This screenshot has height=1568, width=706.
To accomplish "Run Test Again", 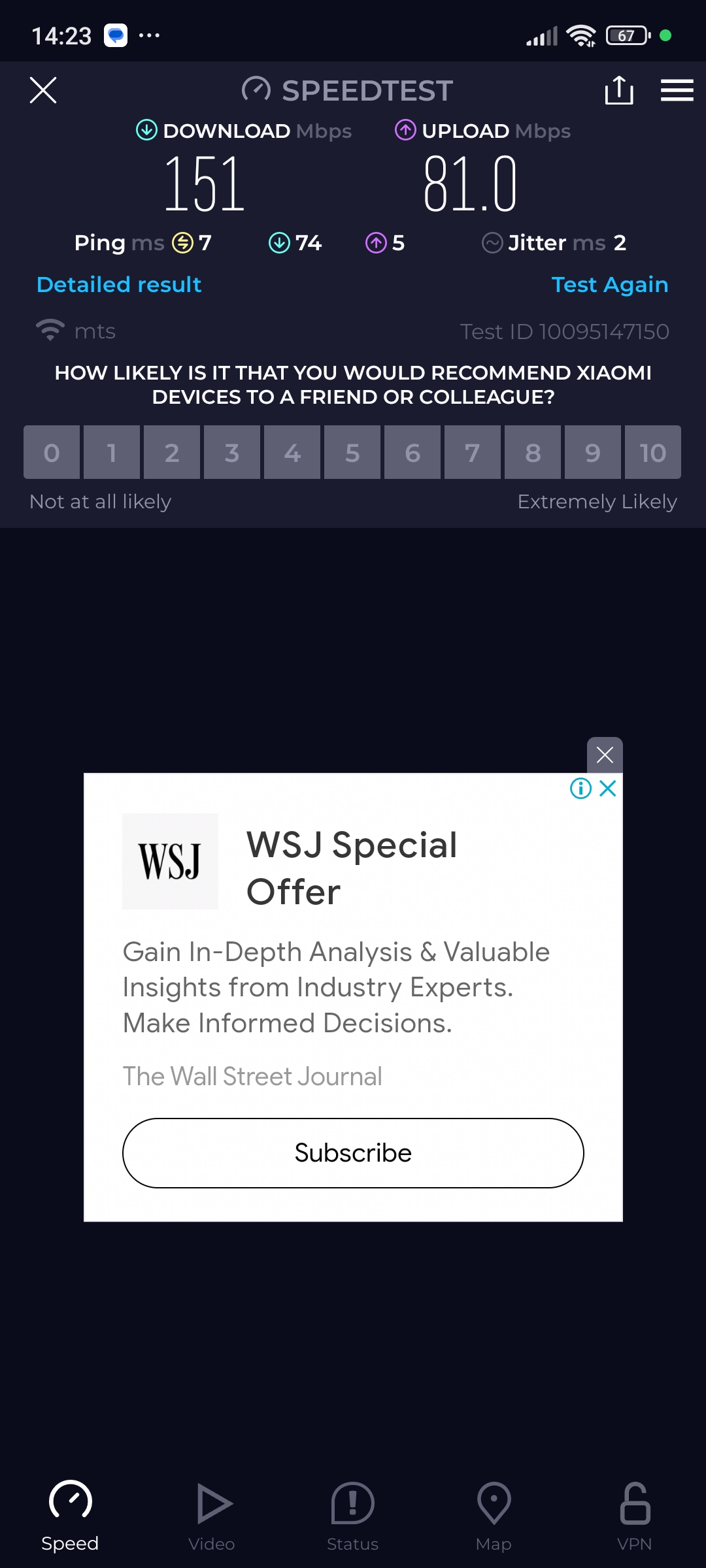I will point(609,285).
